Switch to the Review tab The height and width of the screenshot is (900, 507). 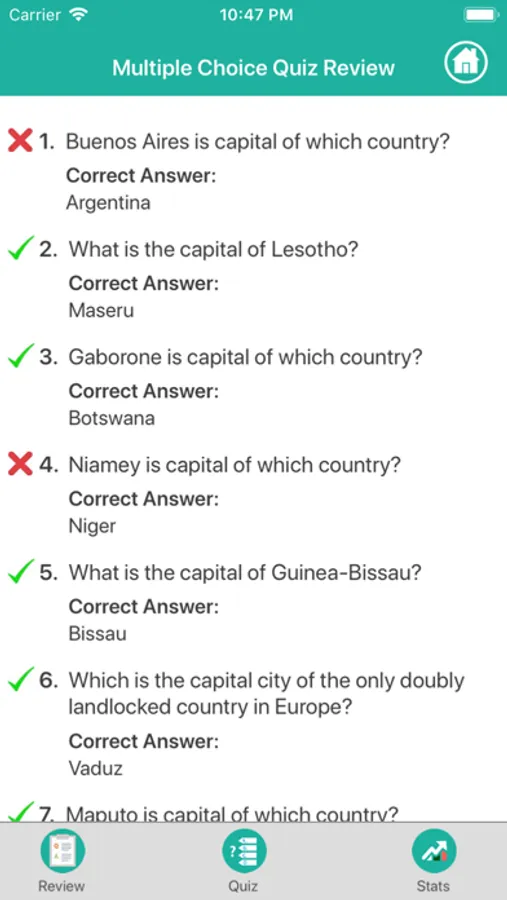point(62,860)
